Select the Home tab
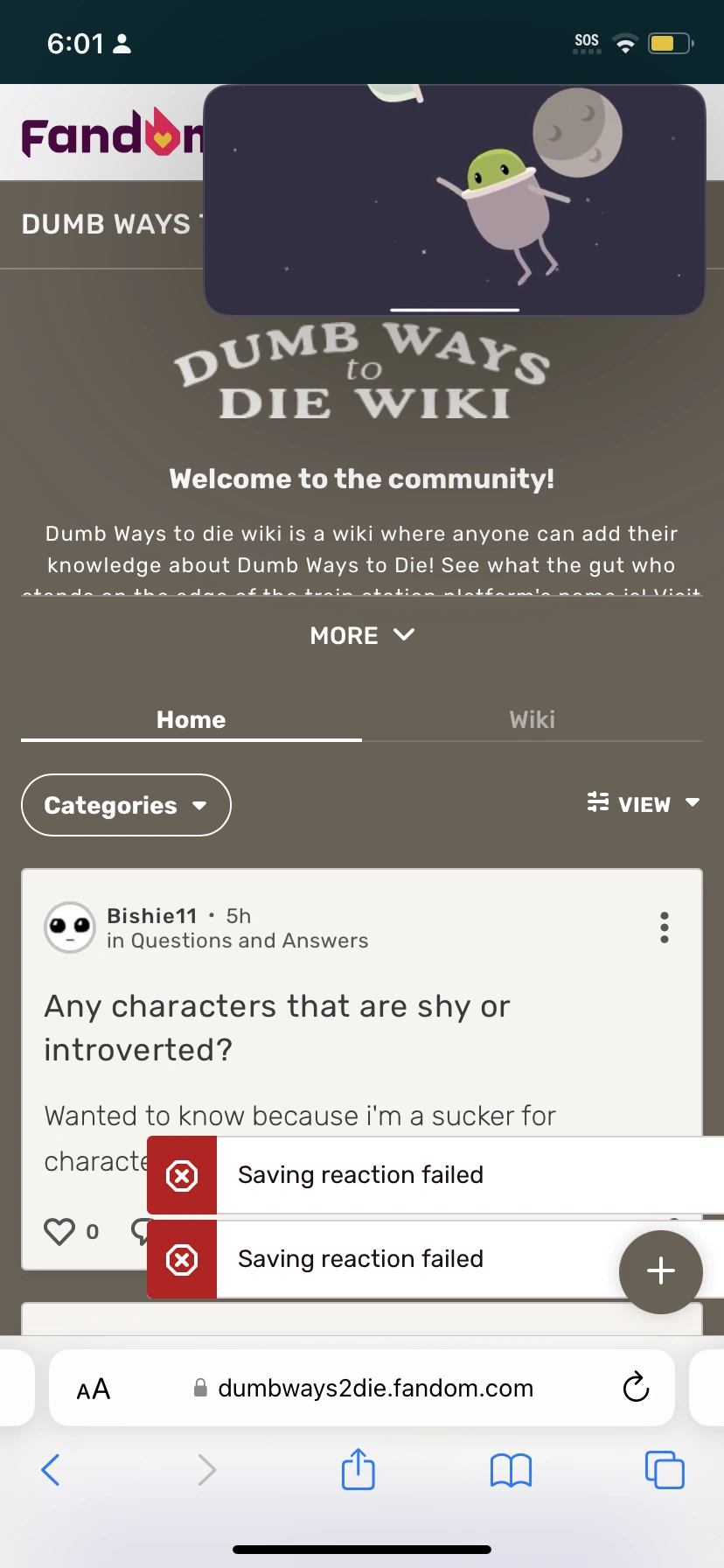724x1568 pixels. [x=191, y=719]
